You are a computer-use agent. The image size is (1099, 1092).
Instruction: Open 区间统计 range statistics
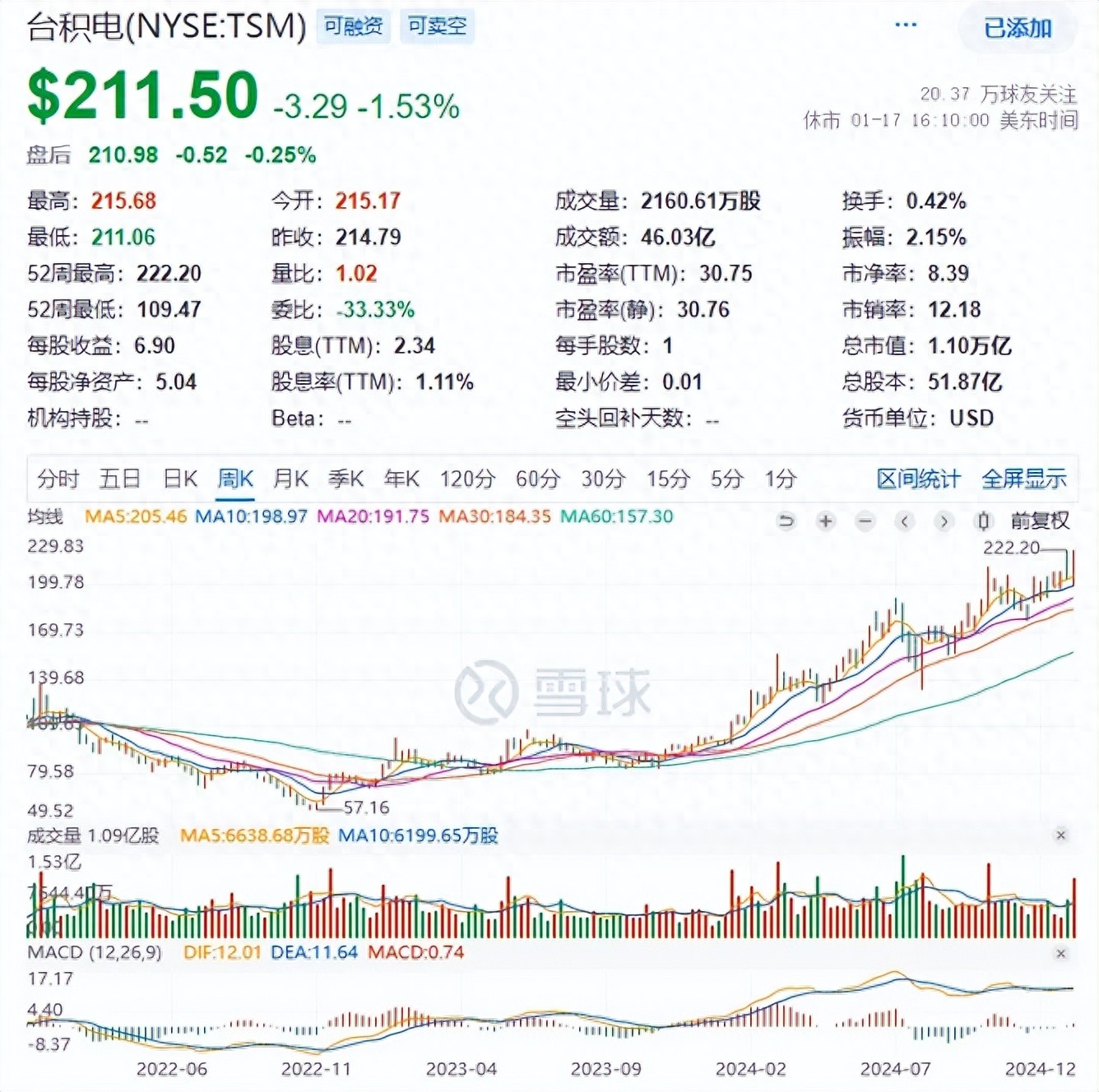click(918, 479)
